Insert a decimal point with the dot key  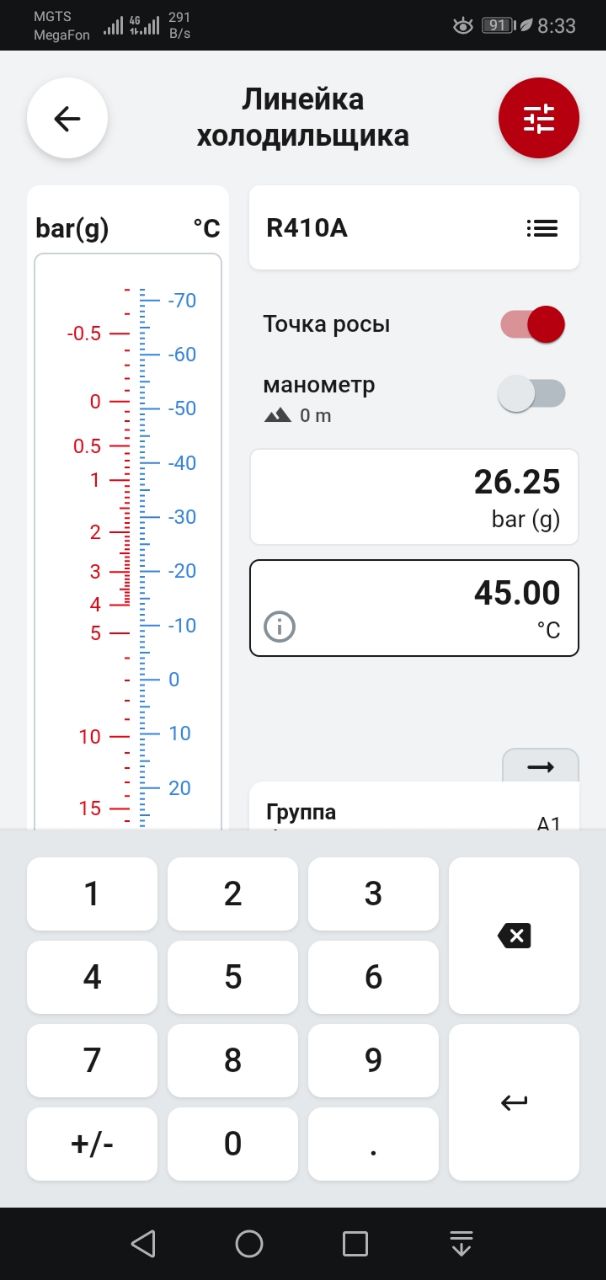373,1144
